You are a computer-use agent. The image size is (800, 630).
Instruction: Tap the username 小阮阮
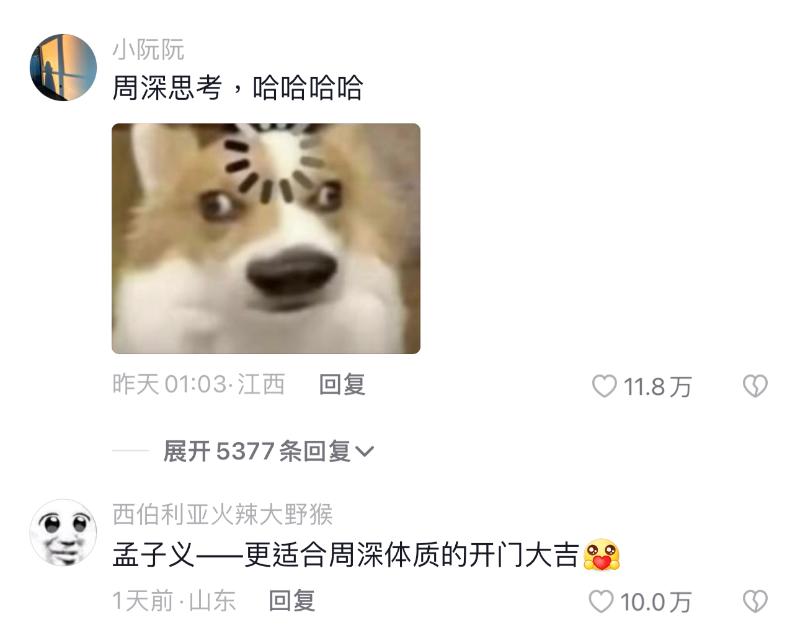pyautogui.click(x=148, y=50)
